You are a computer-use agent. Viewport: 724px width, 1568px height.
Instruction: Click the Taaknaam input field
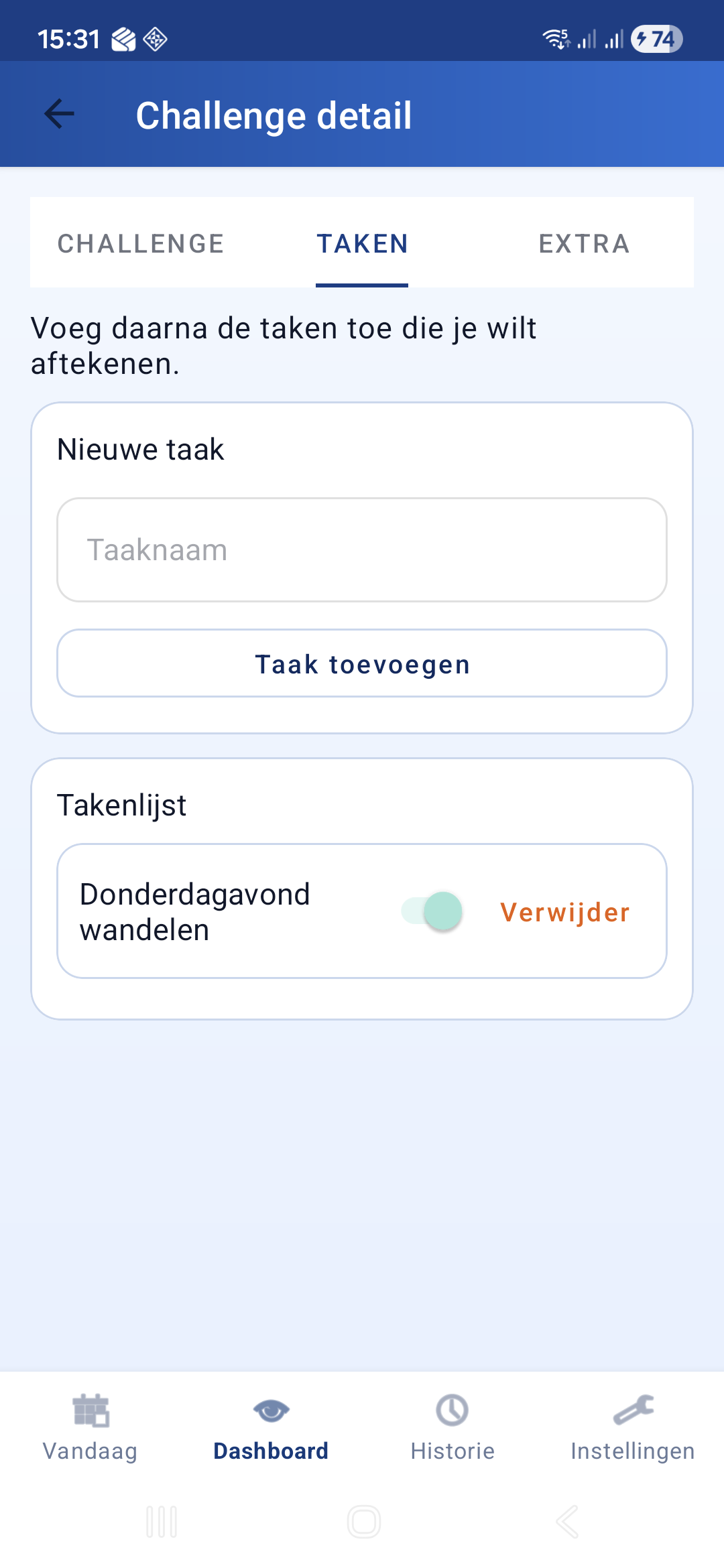[362, 549]
